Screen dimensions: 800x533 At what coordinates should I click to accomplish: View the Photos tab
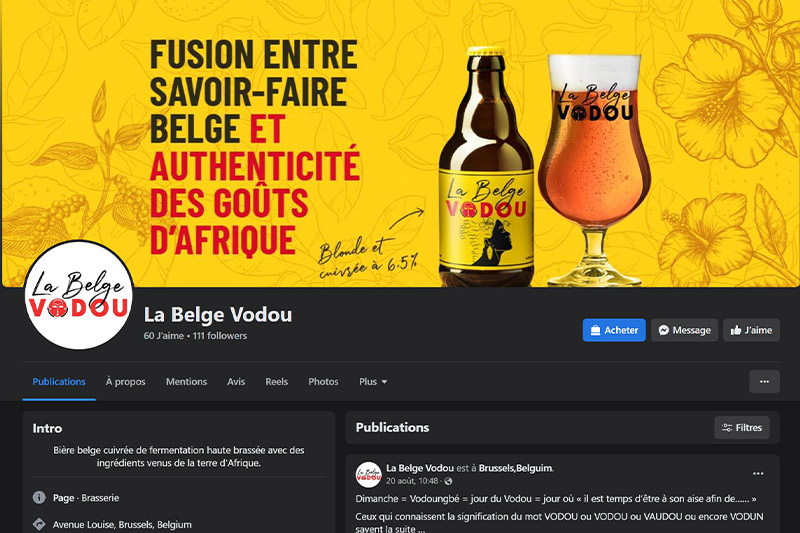click(x=323, y=382)
